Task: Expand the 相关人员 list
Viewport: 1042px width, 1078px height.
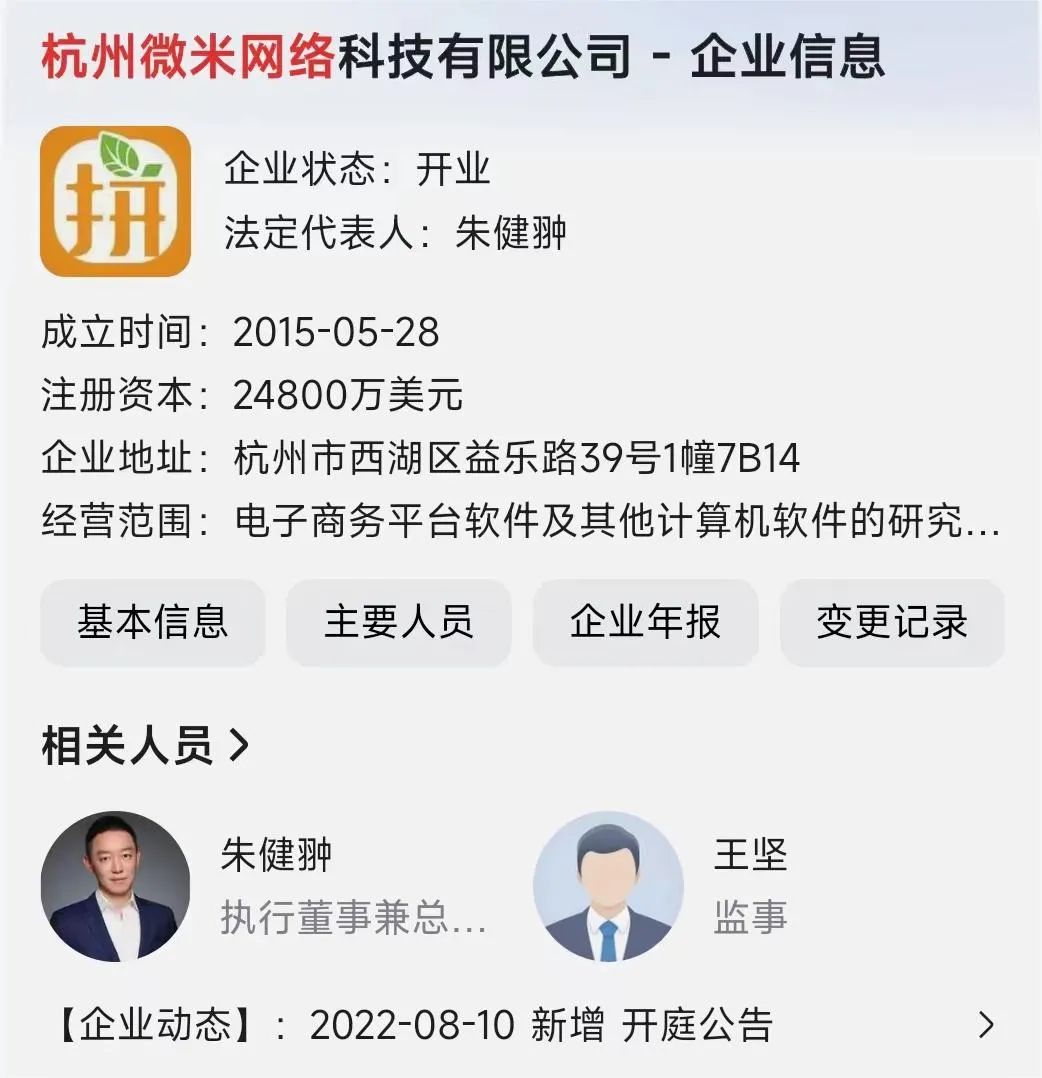Action: (x=145, y=746)
